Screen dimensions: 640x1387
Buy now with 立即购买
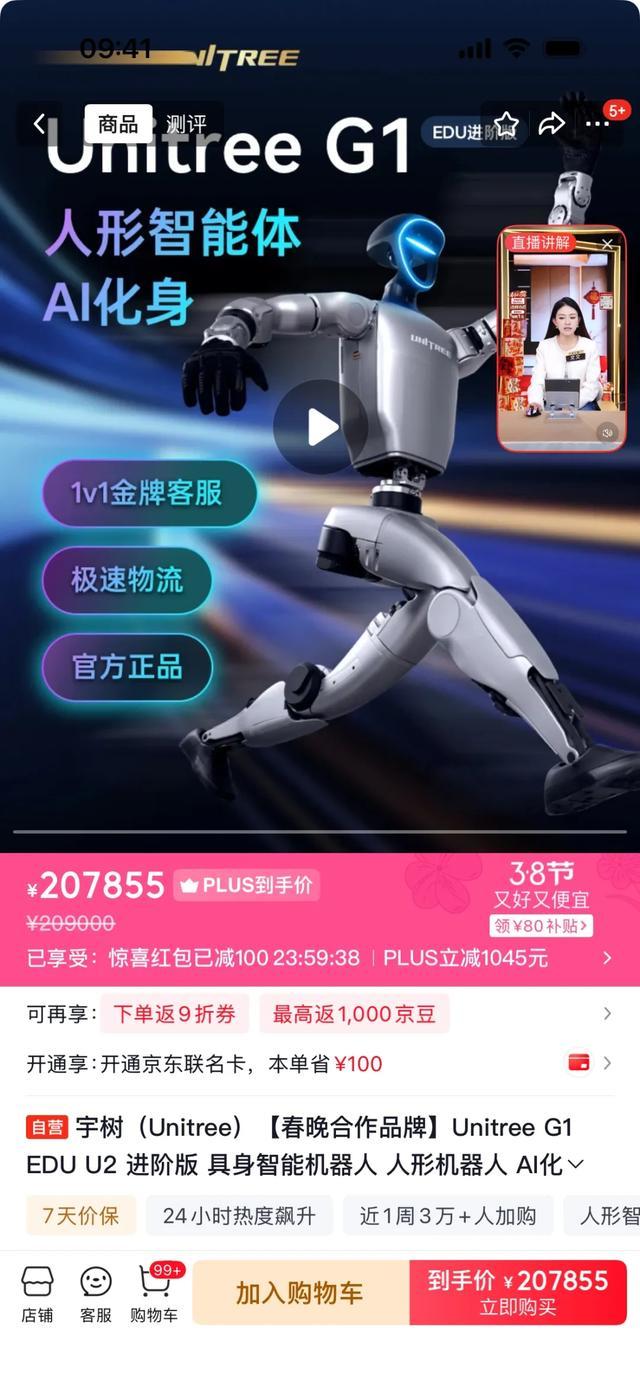pyautogui.click(x=518, y=1292)
